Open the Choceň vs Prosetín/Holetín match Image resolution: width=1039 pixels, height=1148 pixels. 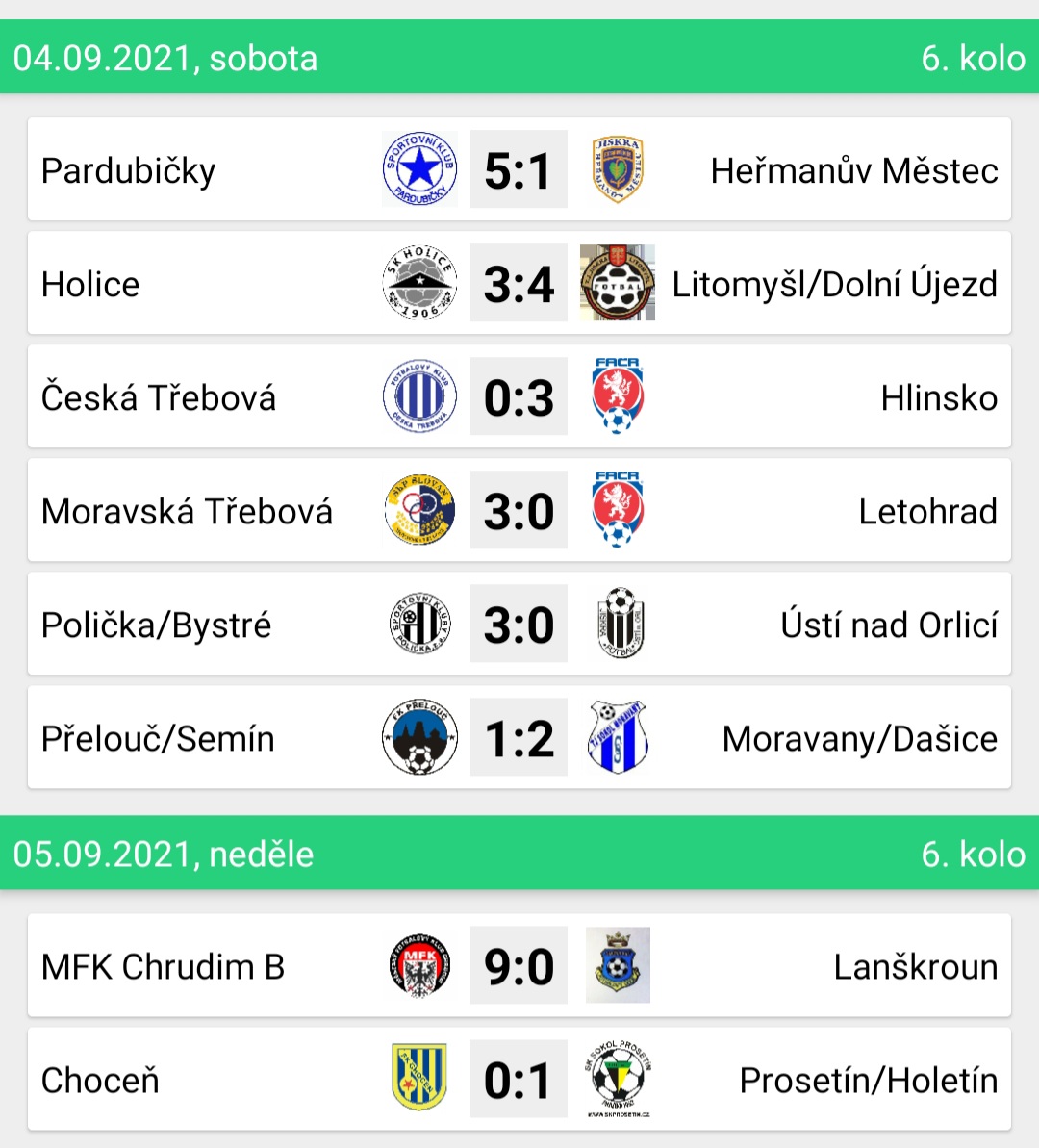coord(519,1080)
